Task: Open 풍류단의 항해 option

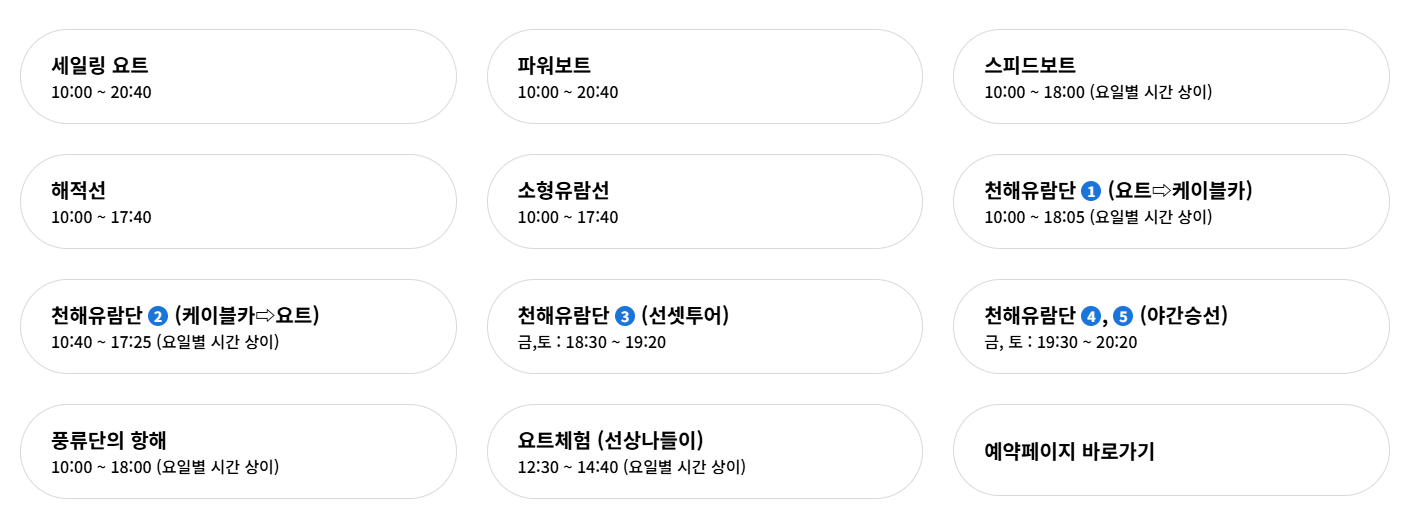Action: [x=238, y=452]
